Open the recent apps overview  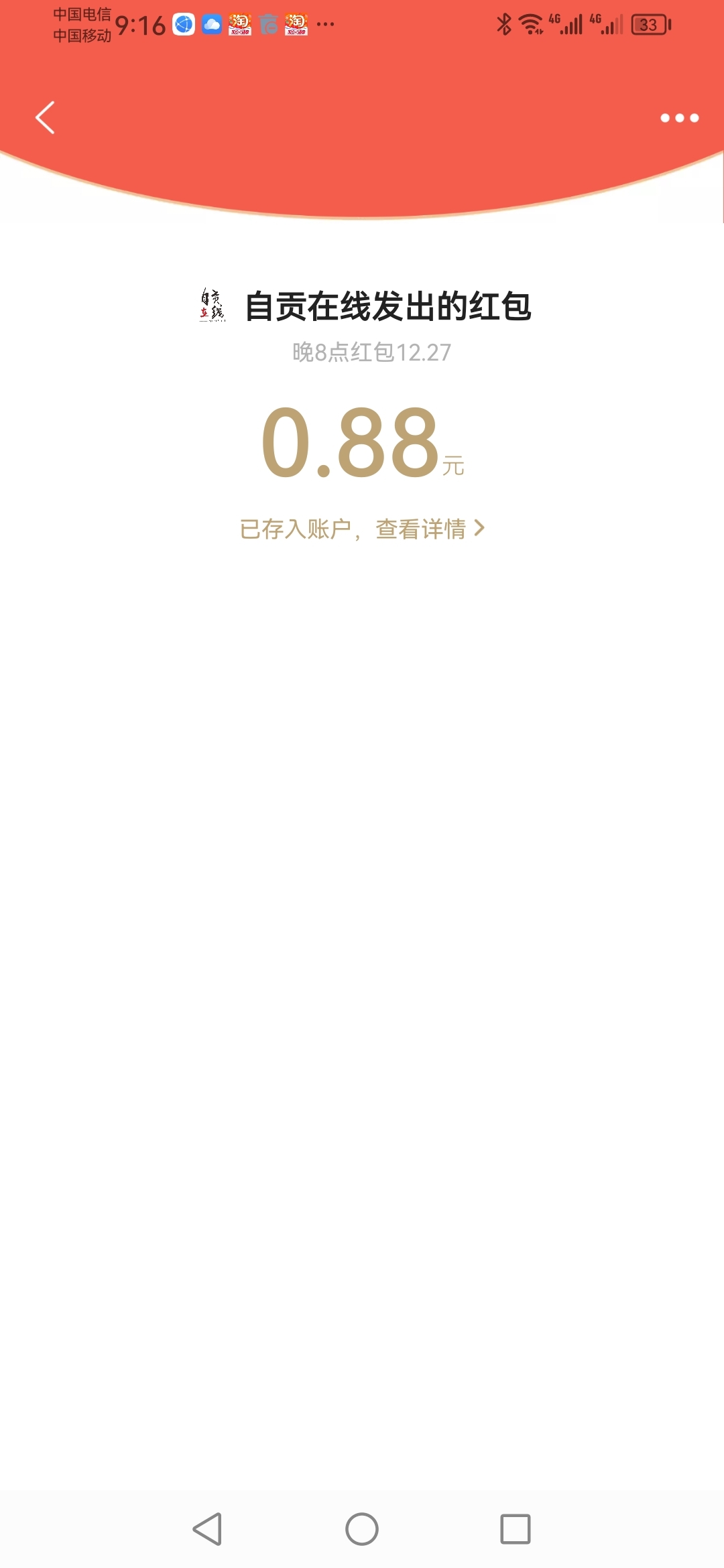tap(515, 1529)
